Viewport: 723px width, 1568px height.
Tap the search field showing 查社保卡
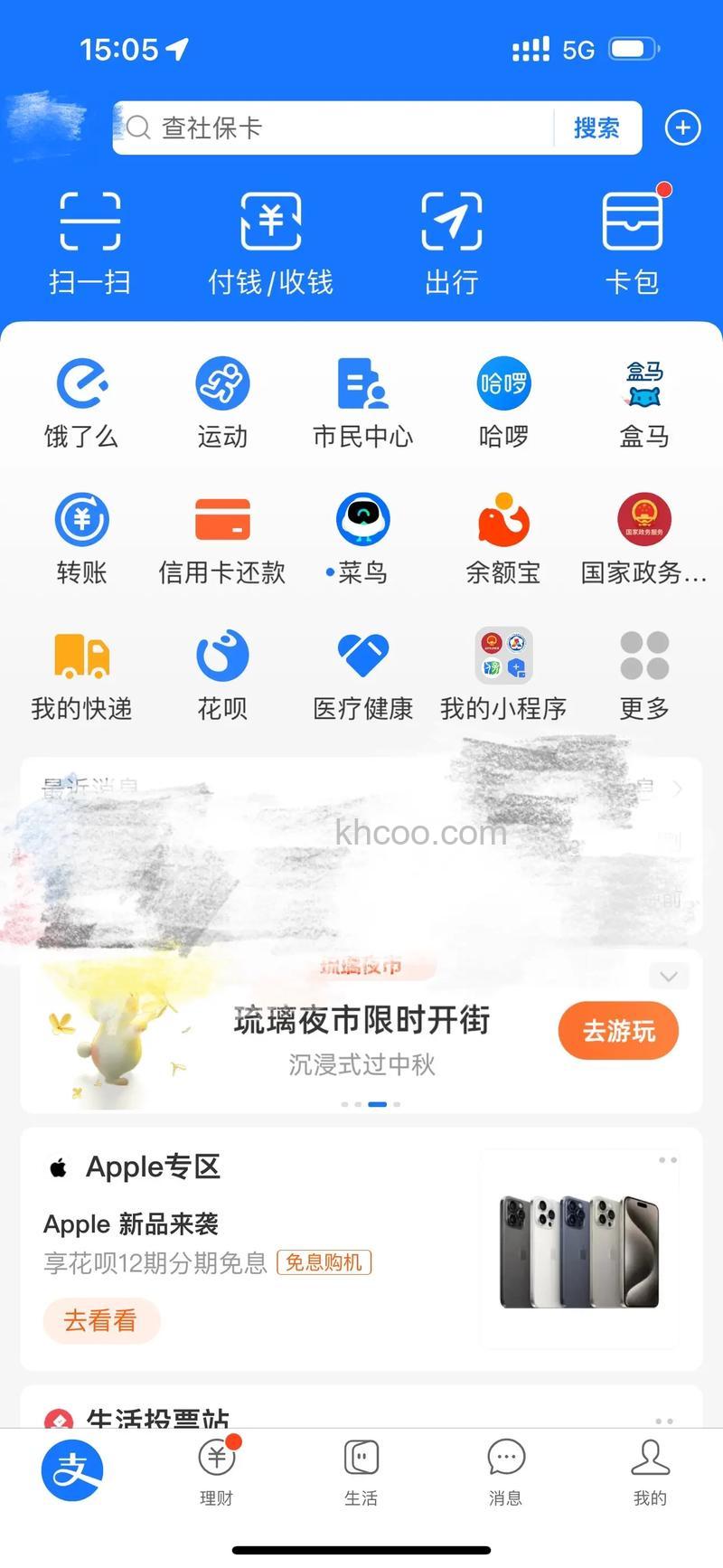pyautogui.click(x=334, y=128)
